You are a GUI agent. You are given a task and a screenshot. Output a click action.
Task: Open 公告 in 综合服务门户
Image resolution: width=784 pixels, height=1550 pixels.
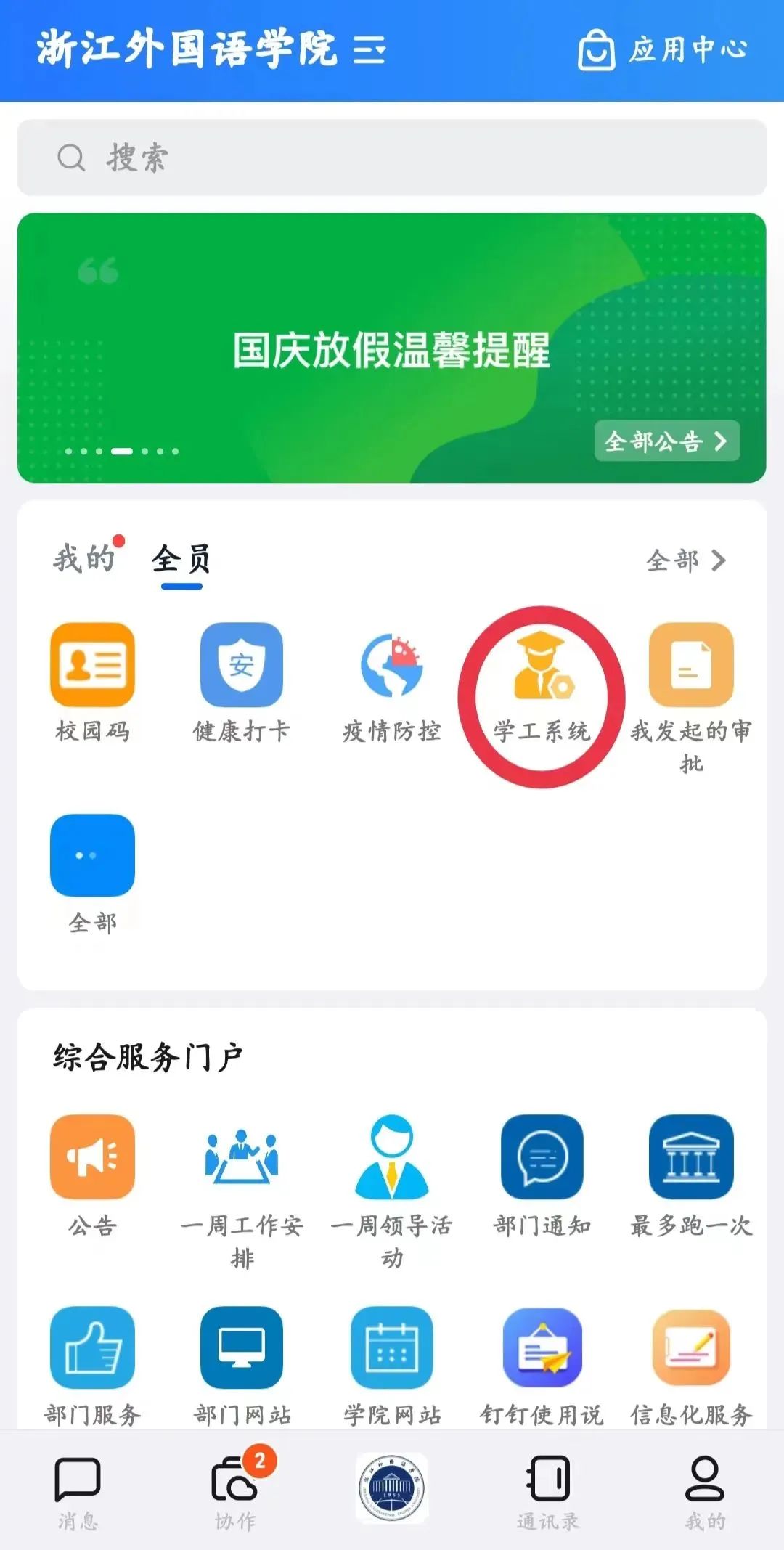click(x=92, y=1174)
